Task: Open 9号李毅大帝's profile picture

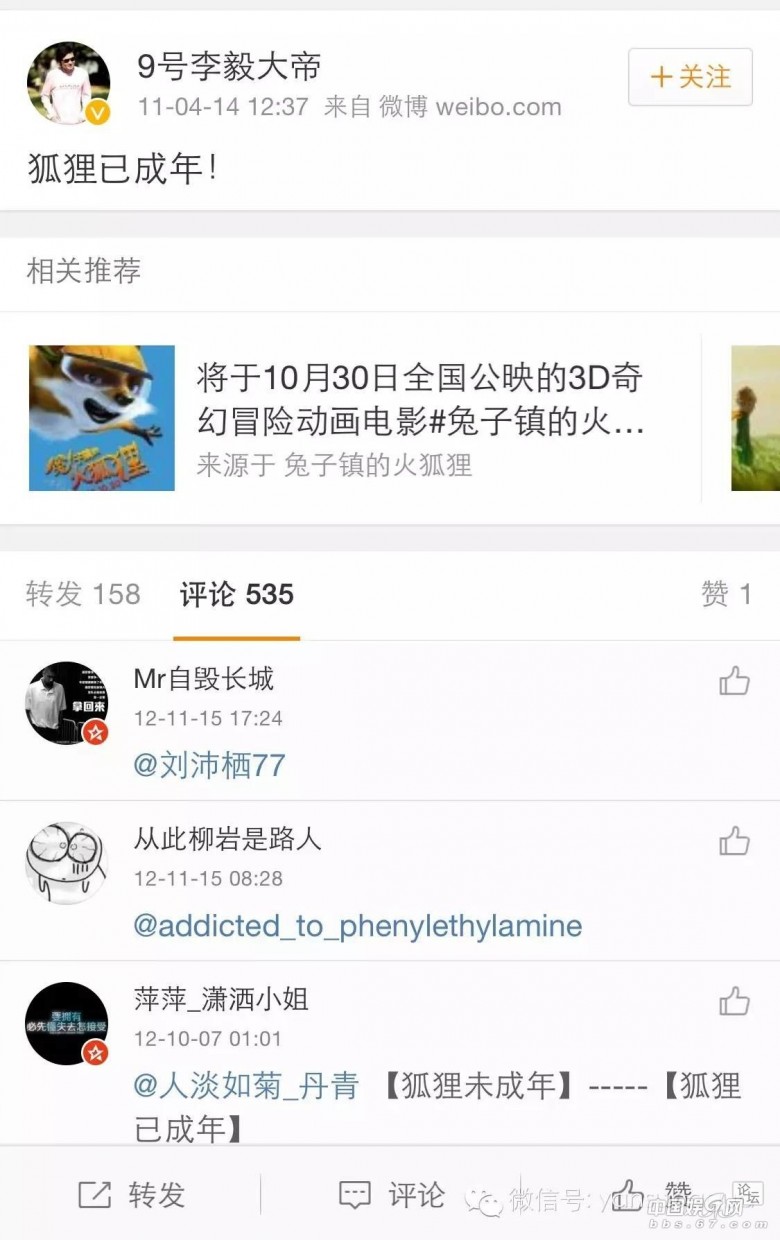Action: tap(68, 83)
